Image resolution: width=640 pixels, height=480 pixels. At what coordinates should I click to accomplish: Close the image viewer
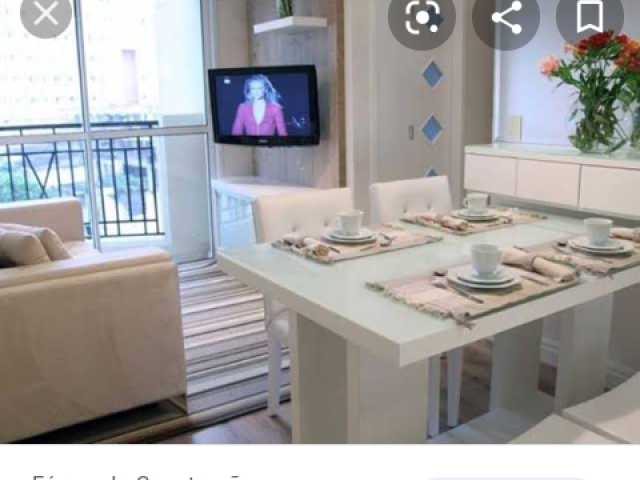[45, 13]
